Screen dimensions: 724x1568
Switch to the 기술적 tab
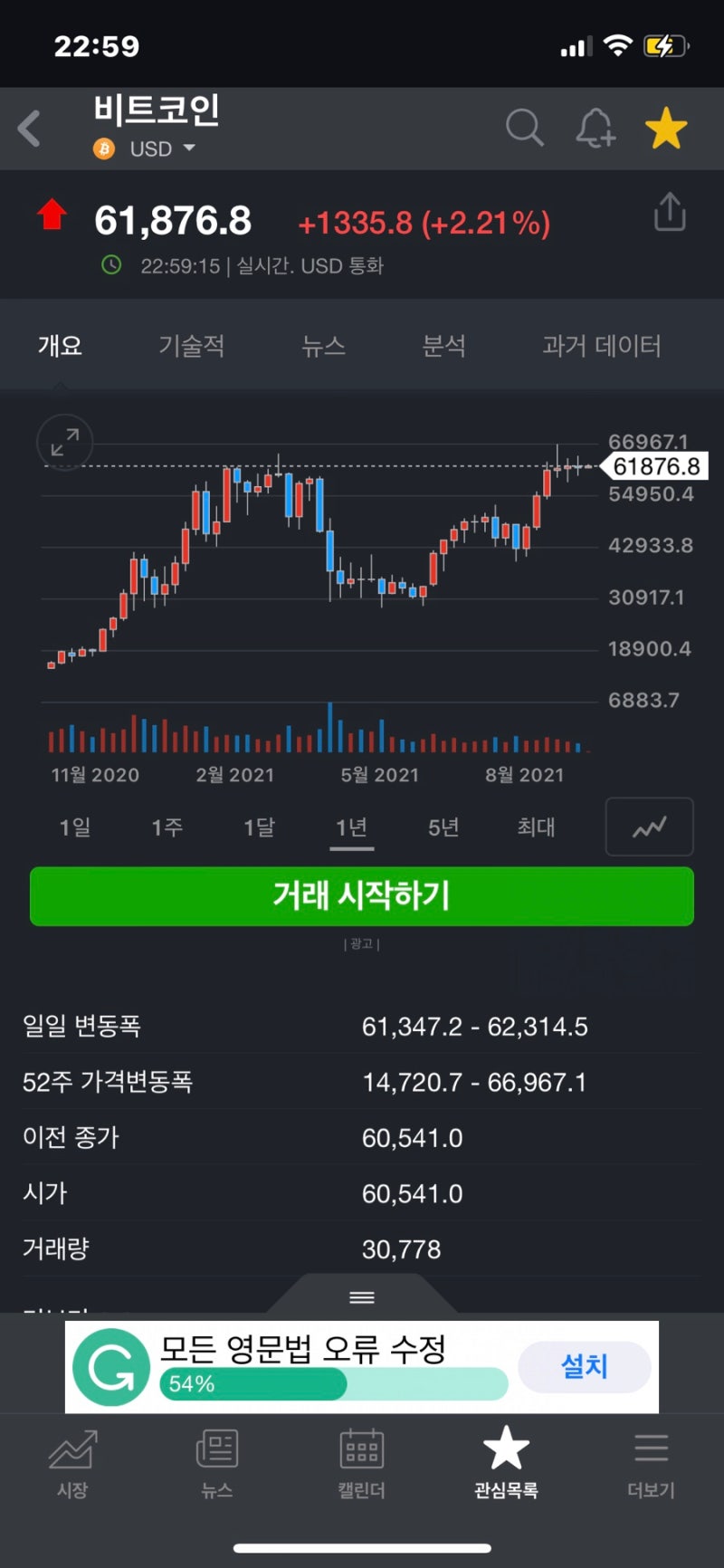tap(193, 346)
